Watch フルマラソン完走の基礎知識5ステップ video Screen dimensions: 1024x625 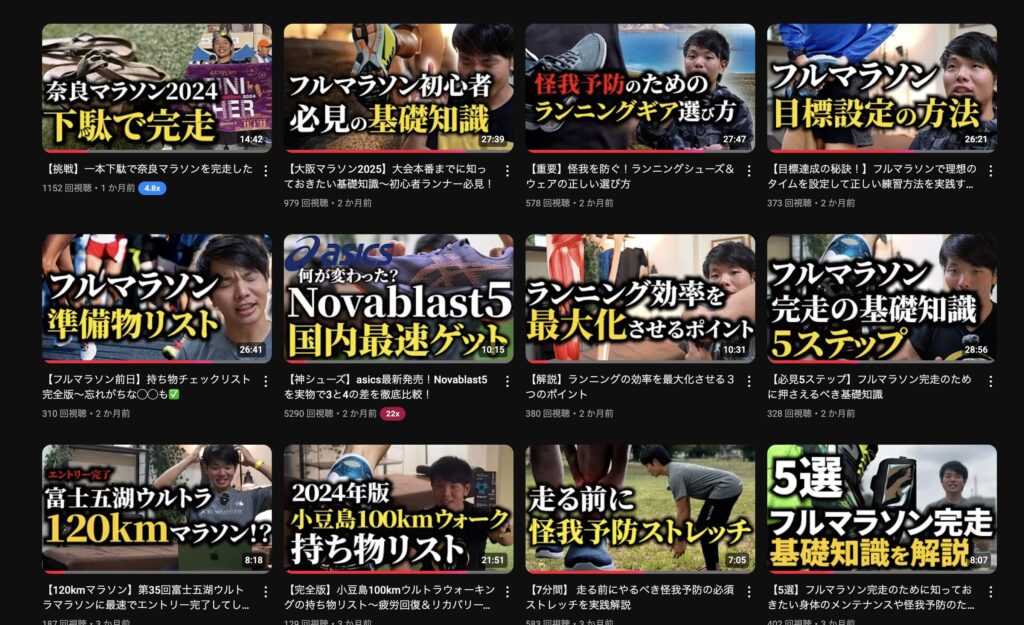click(881, 298)
